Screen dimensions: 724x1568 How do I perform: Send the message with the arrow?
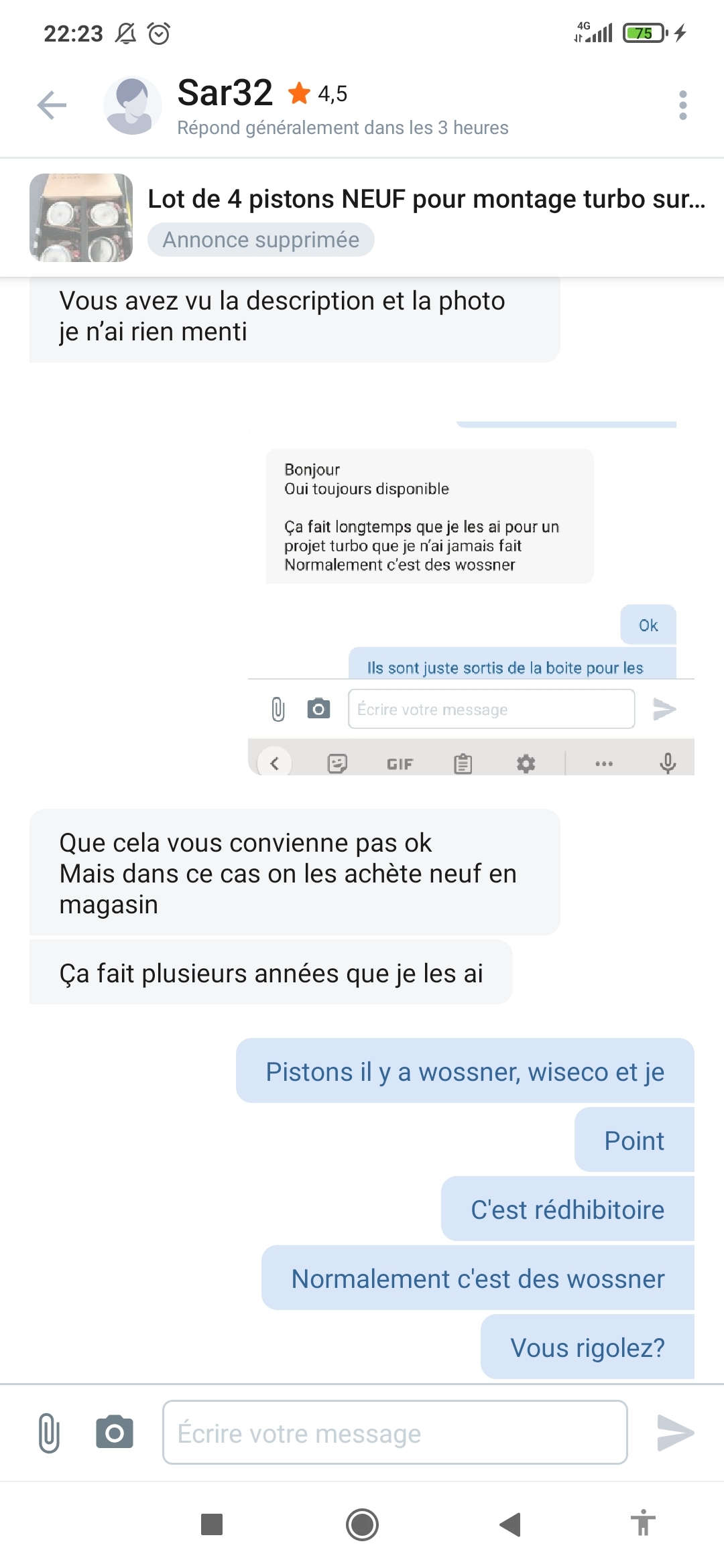click(674, 1433)
